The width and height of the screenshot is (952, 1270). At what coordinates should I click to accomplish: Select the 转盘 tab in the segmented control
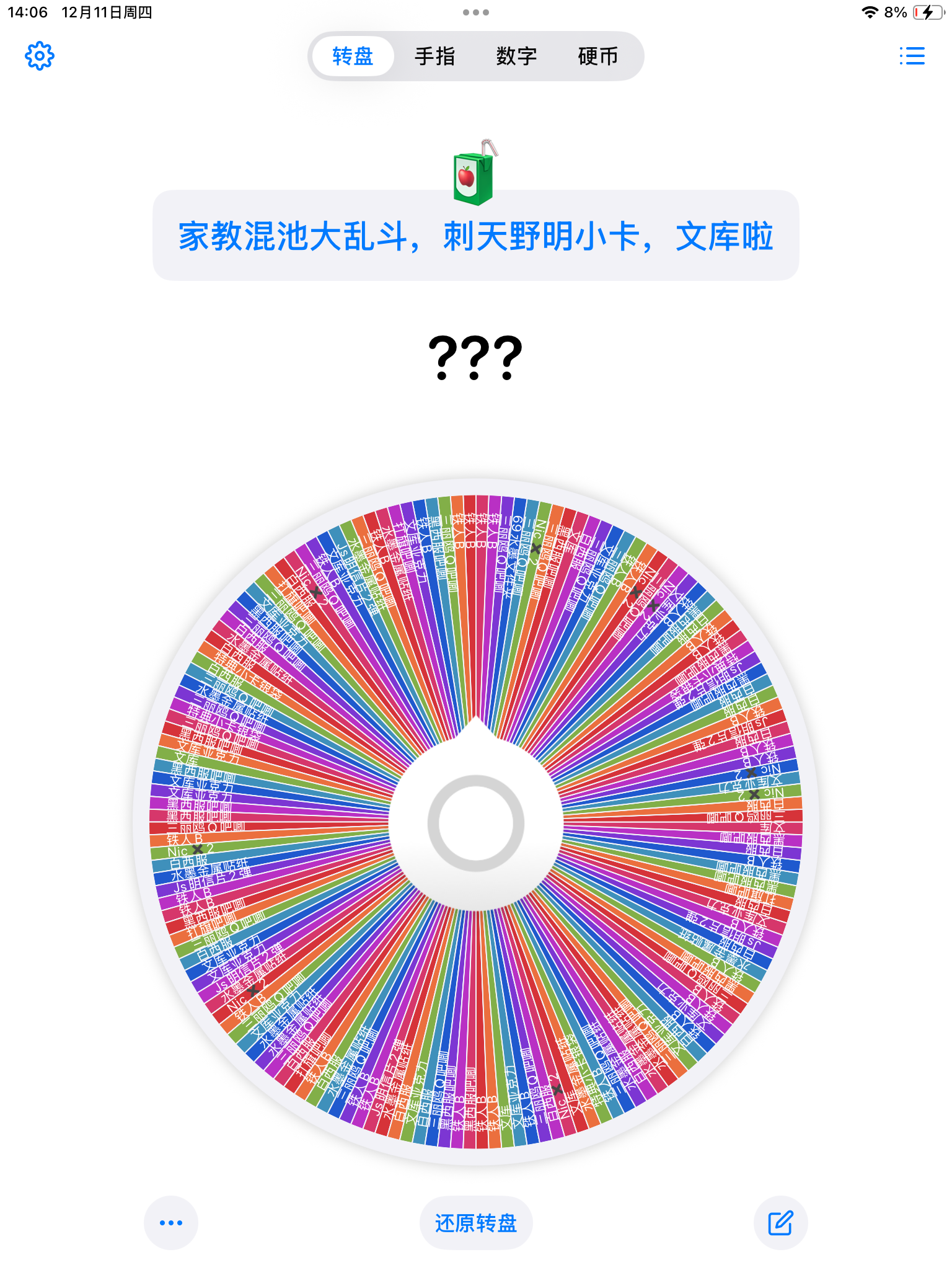click(352, 55)
